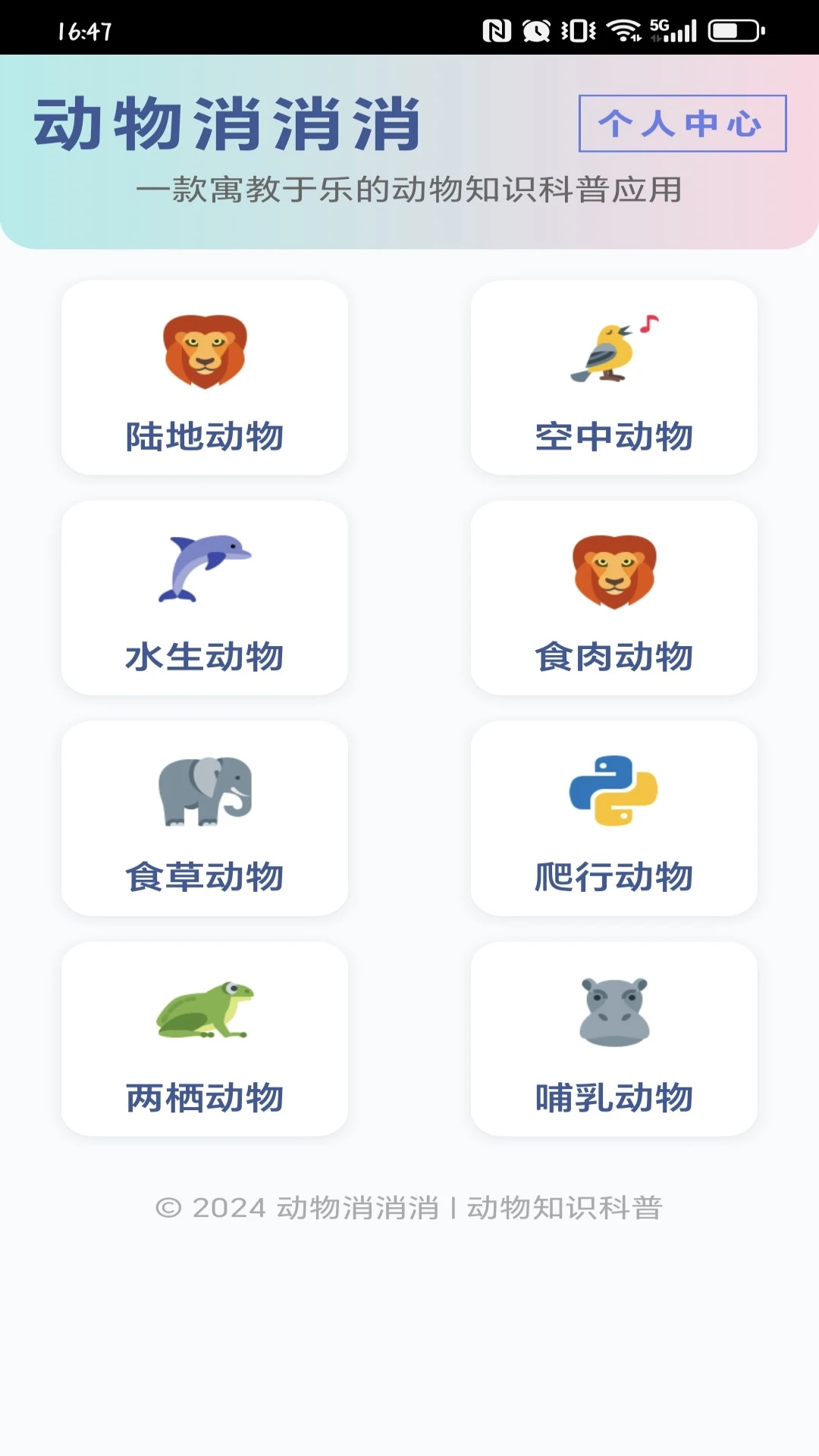Screen dimensions: 819x1456
Task: Open the 个人中心 personal center
Action: pyautogui.click(x=682, y=124)
